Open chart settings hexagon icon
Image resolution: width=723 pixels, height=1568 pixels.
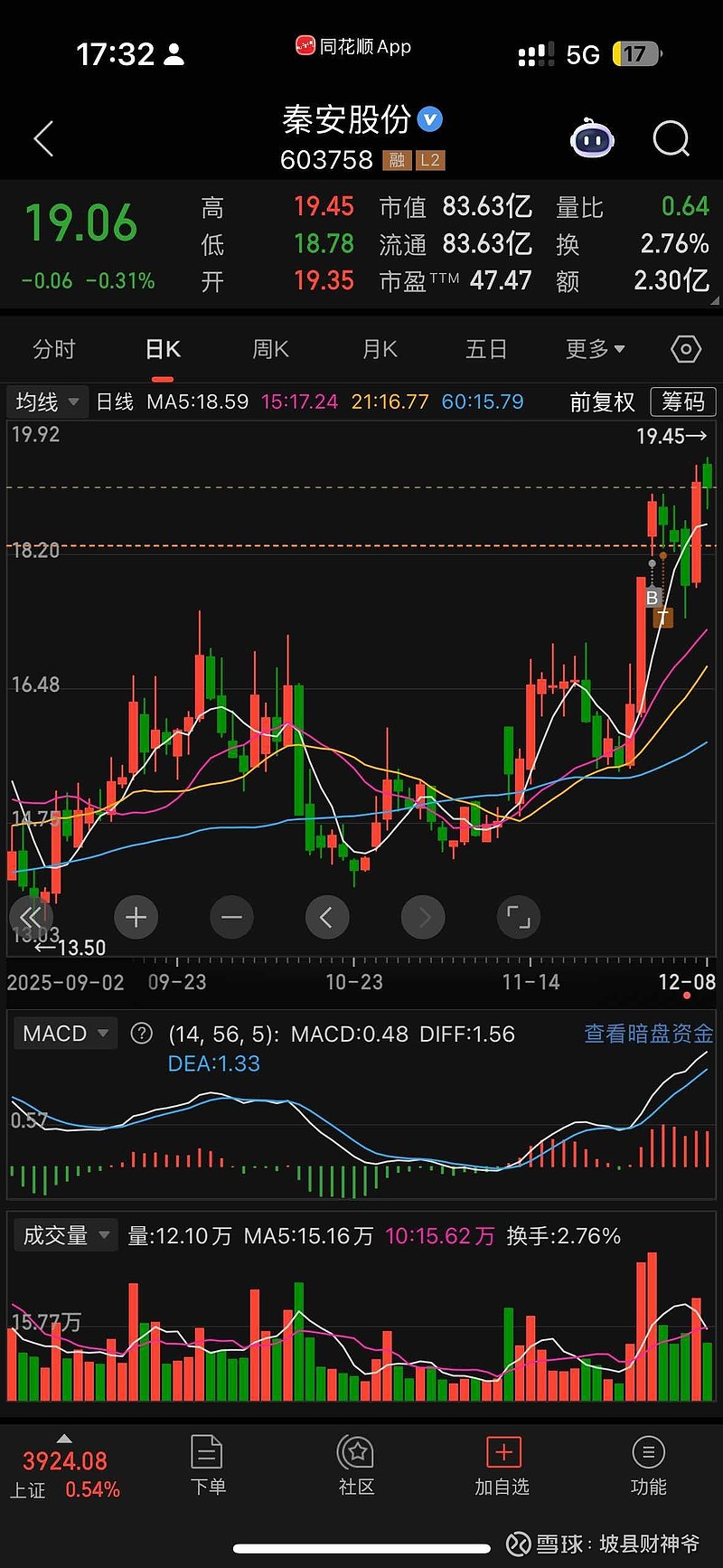click(686, 350)
